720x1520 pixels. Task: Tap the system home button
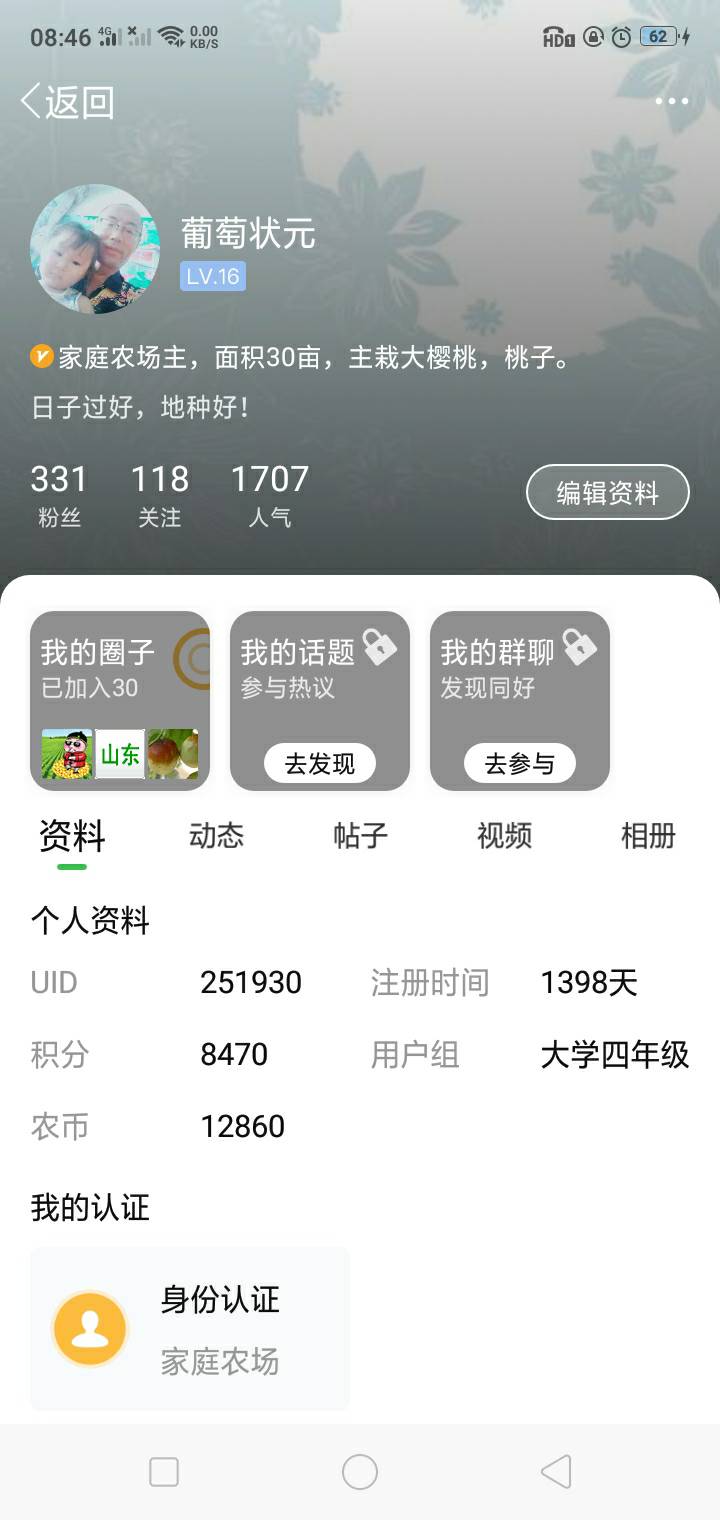[x=360, y=1472]
